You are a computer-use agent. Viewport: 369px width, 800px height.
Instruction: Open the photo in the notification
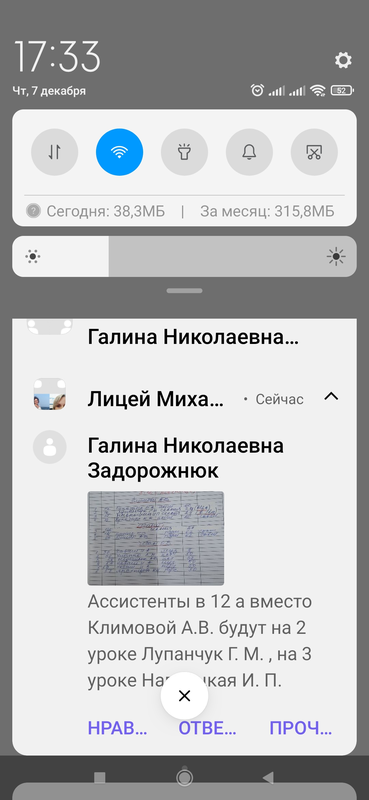[x=156, y=538]
